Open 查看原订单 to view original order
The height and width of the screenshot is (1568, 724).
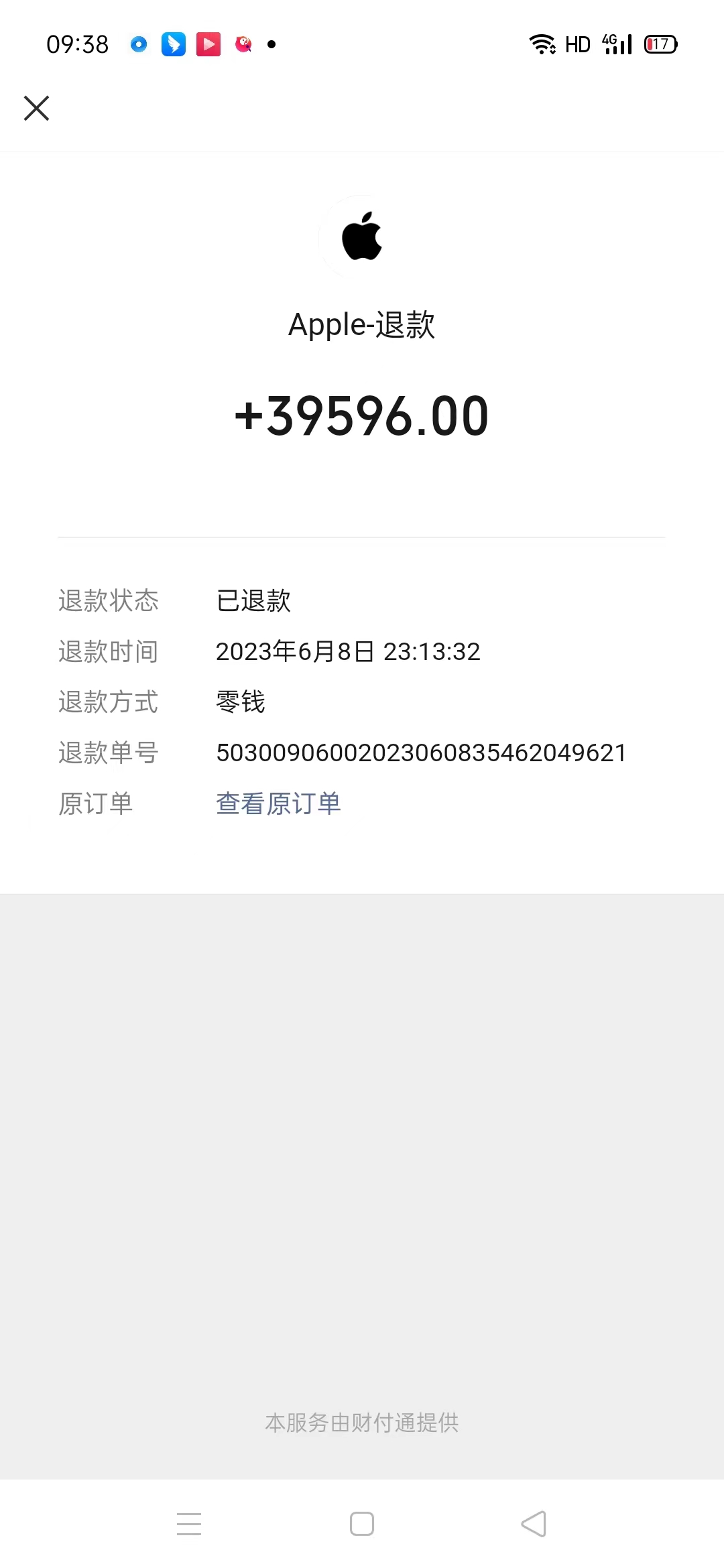click(x=278, y=803)
